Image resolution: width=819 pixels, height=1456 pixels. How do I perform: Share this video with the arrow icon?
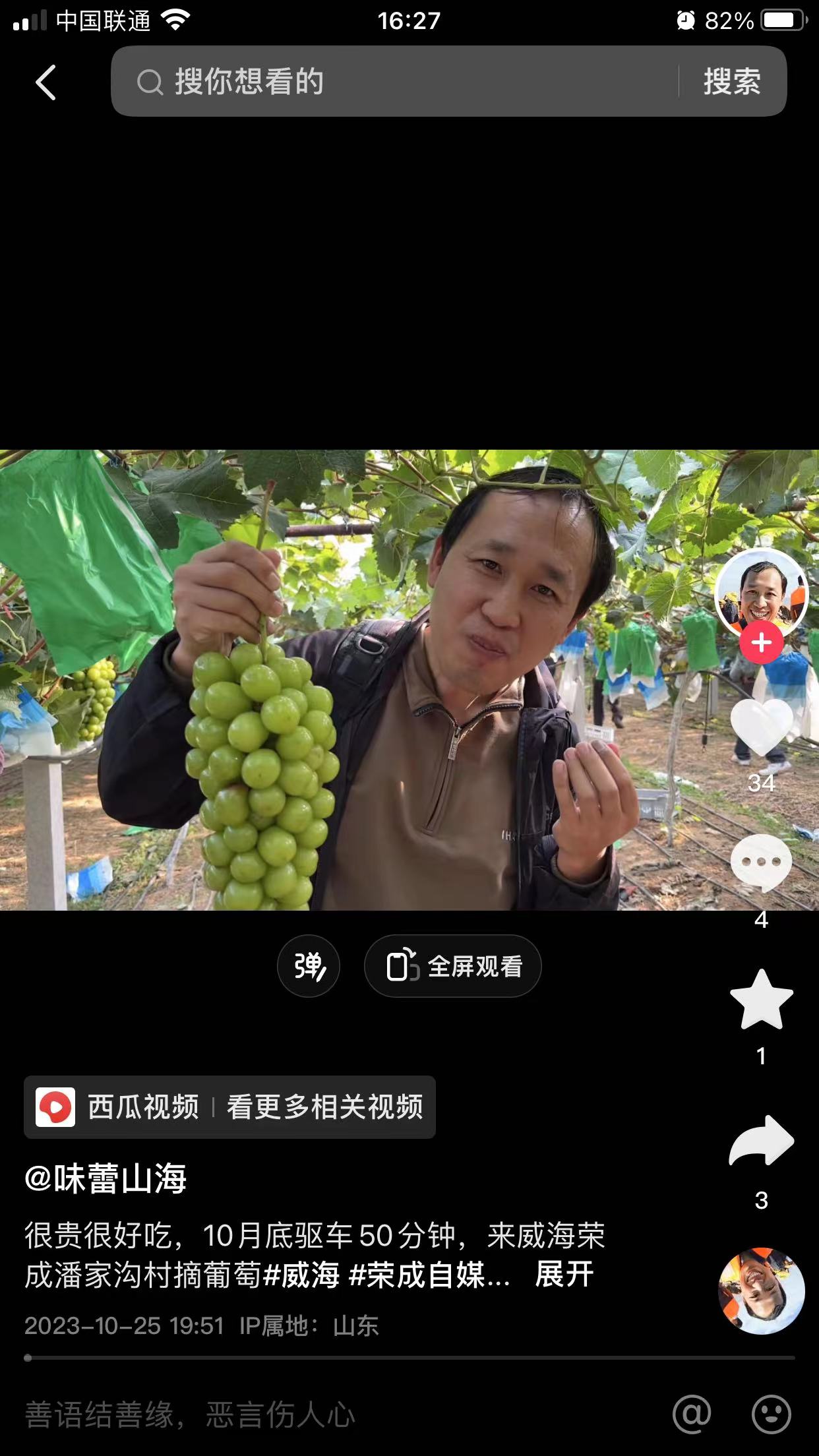(761, 1141)
